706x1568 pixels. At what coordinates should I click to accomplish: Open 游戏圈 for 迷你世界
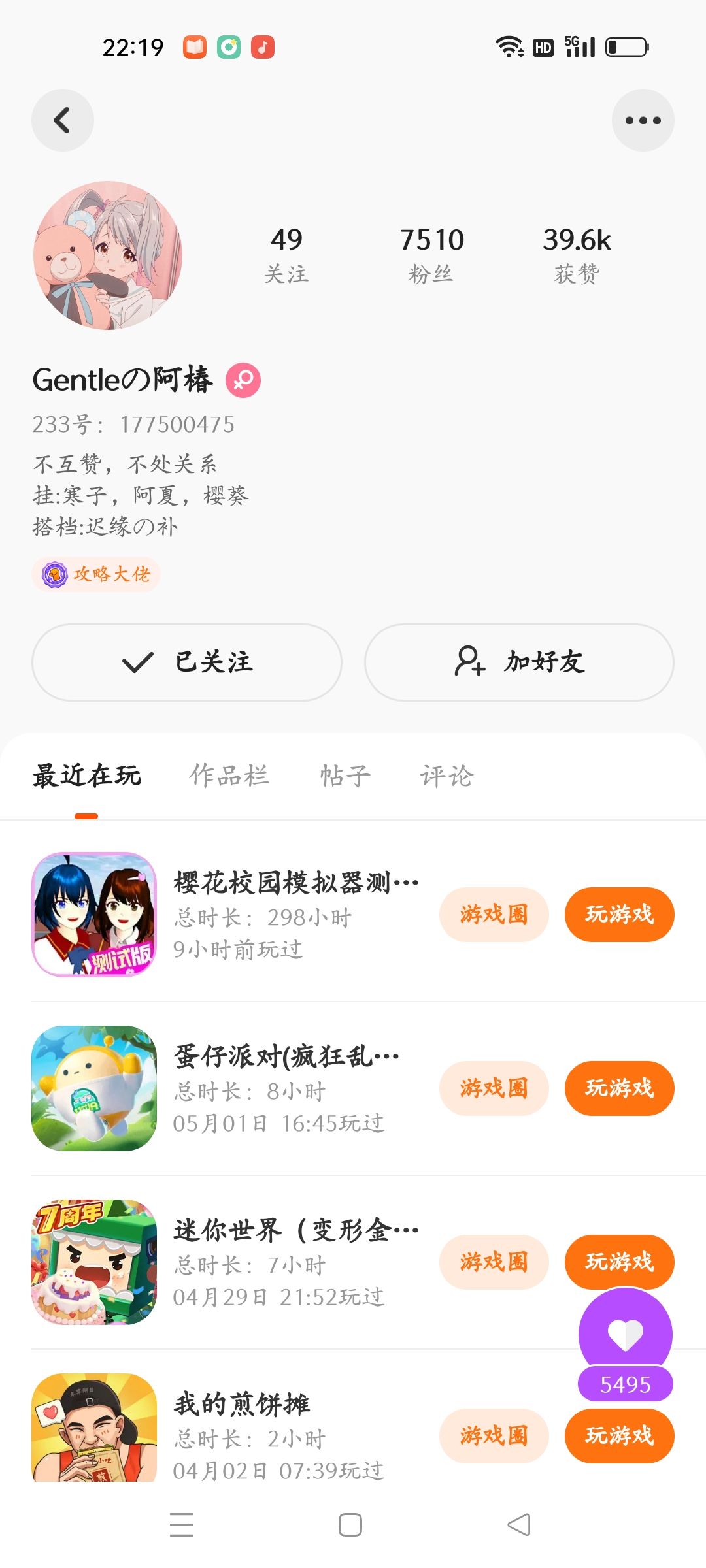coord(494,1262)
